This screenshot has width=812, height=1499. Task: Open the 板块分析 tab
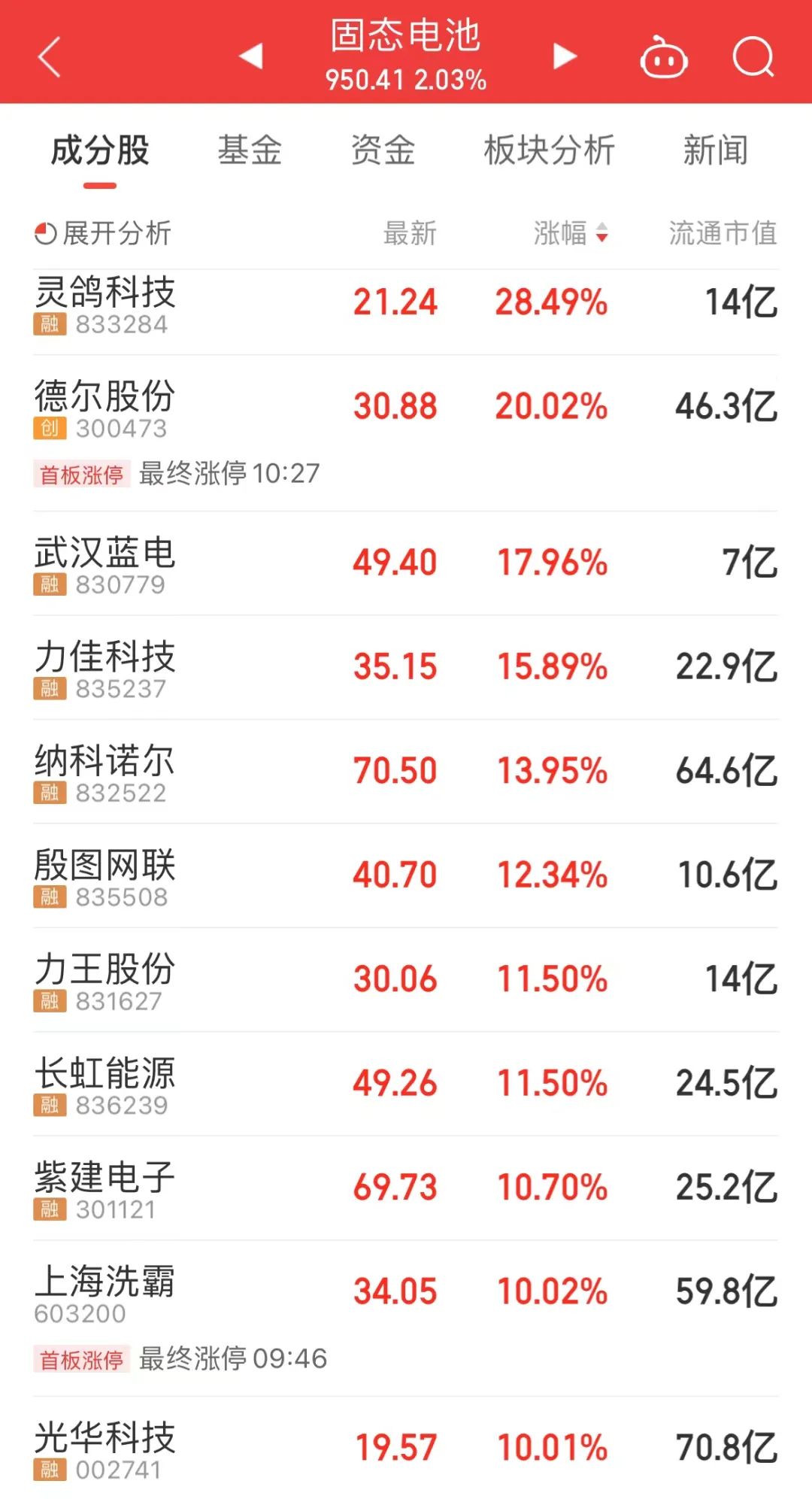point(549,150)
